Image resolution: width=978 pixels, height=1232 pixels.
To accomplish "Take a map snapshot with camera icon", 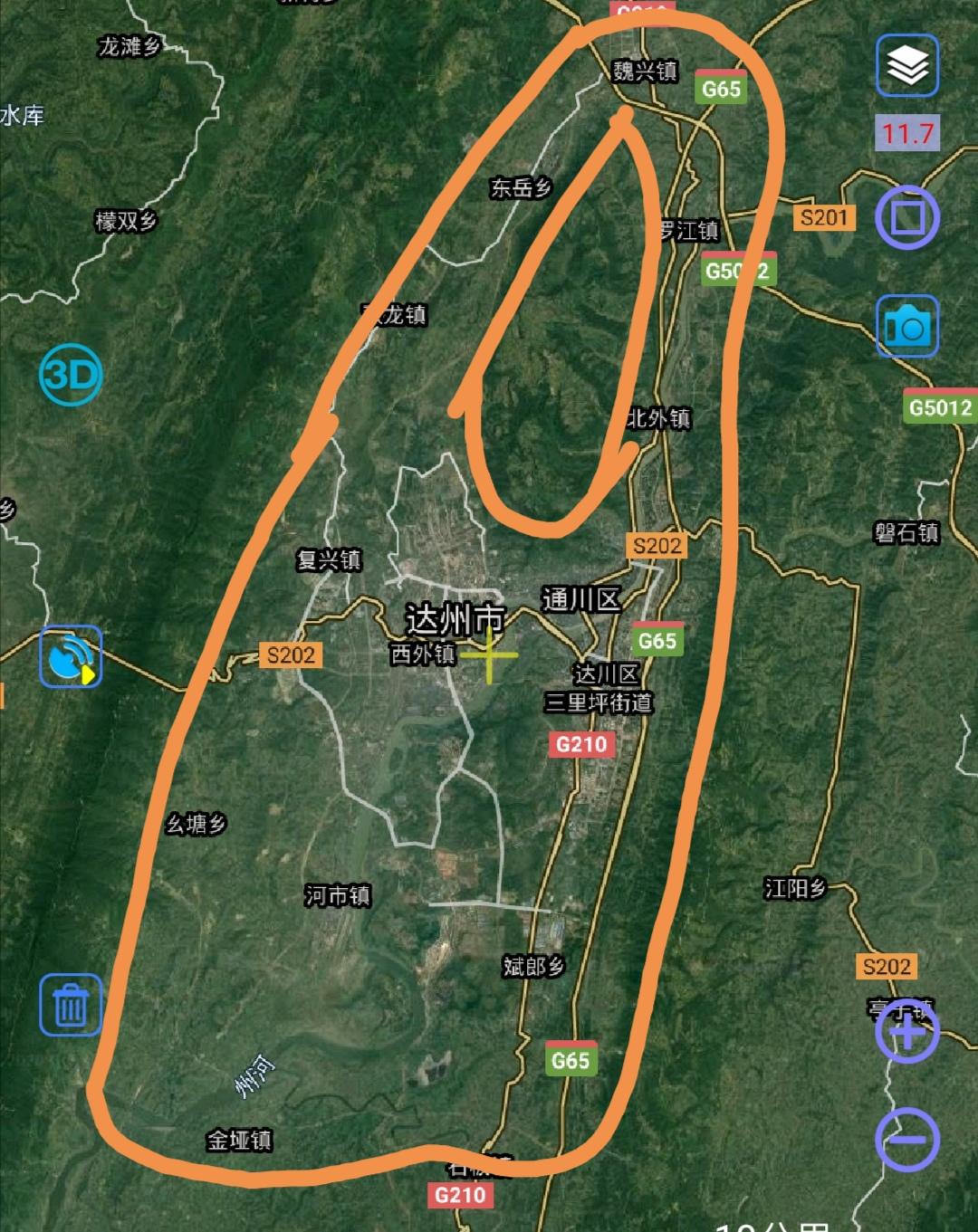I will click(x=907, y=326).
